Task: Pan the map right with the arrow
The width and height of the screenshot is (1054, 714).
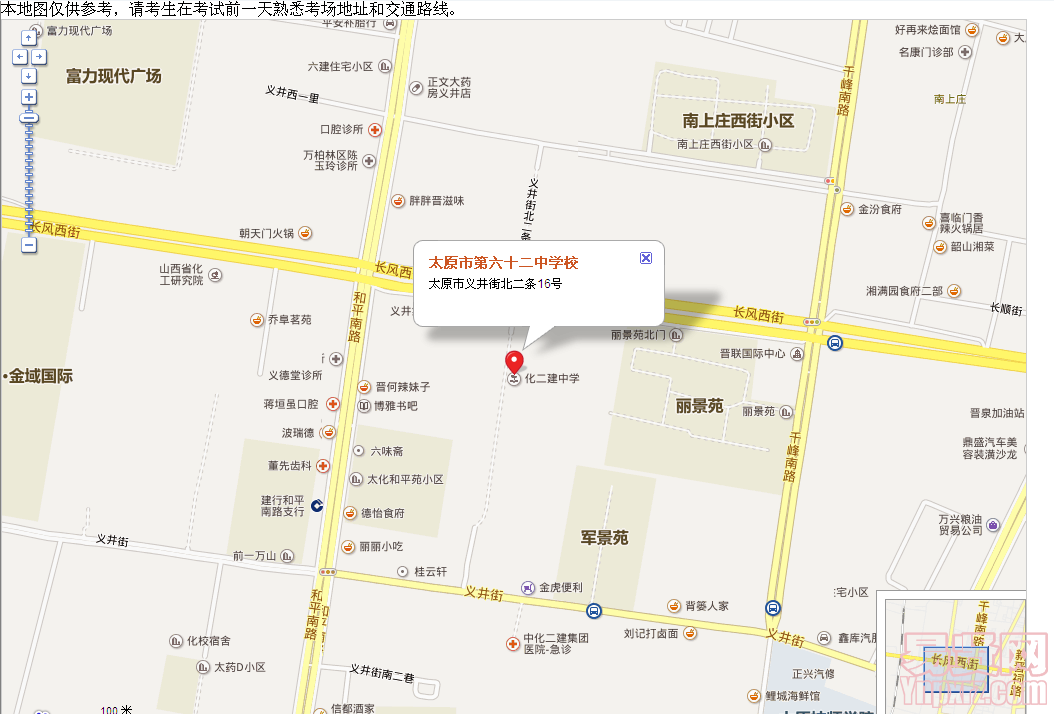Action: (x=39, y=57)
